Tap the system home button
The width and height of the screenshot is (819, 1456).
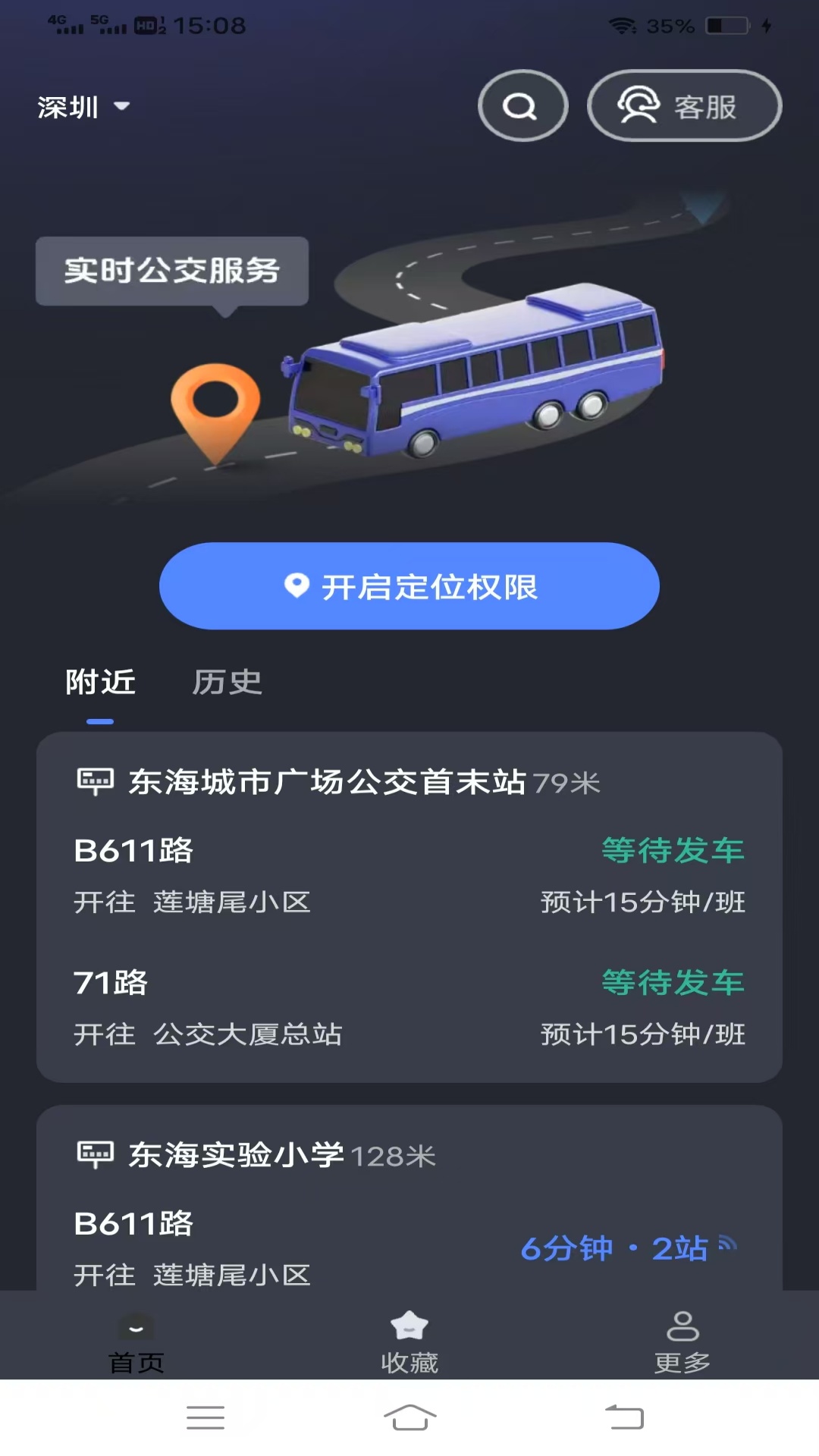tap(409, 1417)
